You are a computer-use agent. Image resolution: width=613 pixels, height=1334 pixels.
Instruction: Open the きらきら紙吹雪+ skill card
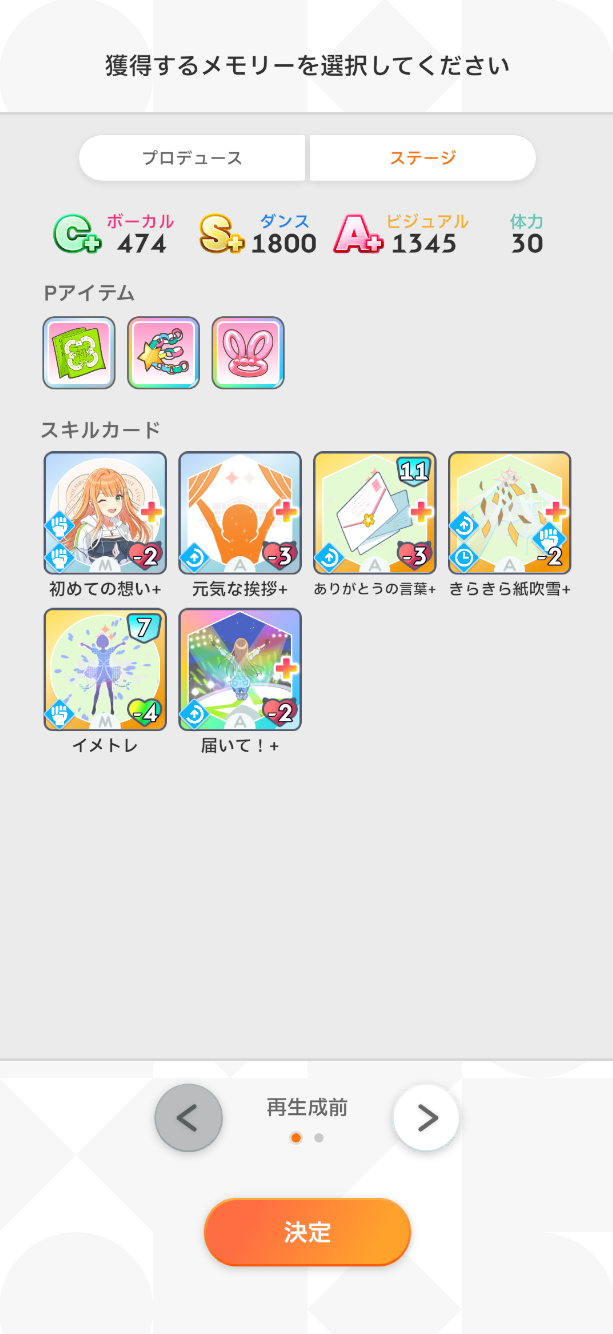point(509,513)
